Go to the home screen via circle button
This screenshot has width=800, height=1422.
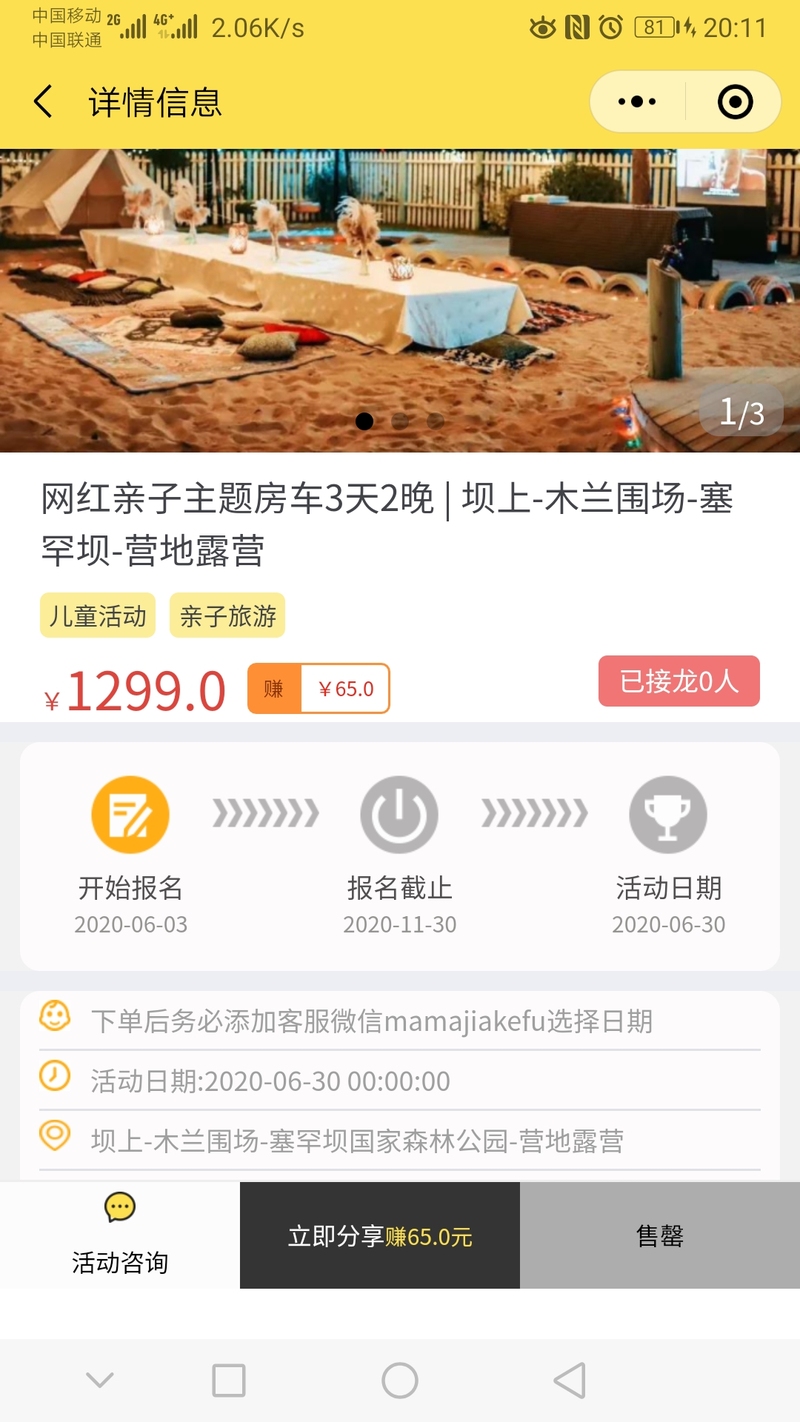point(400,1381)
